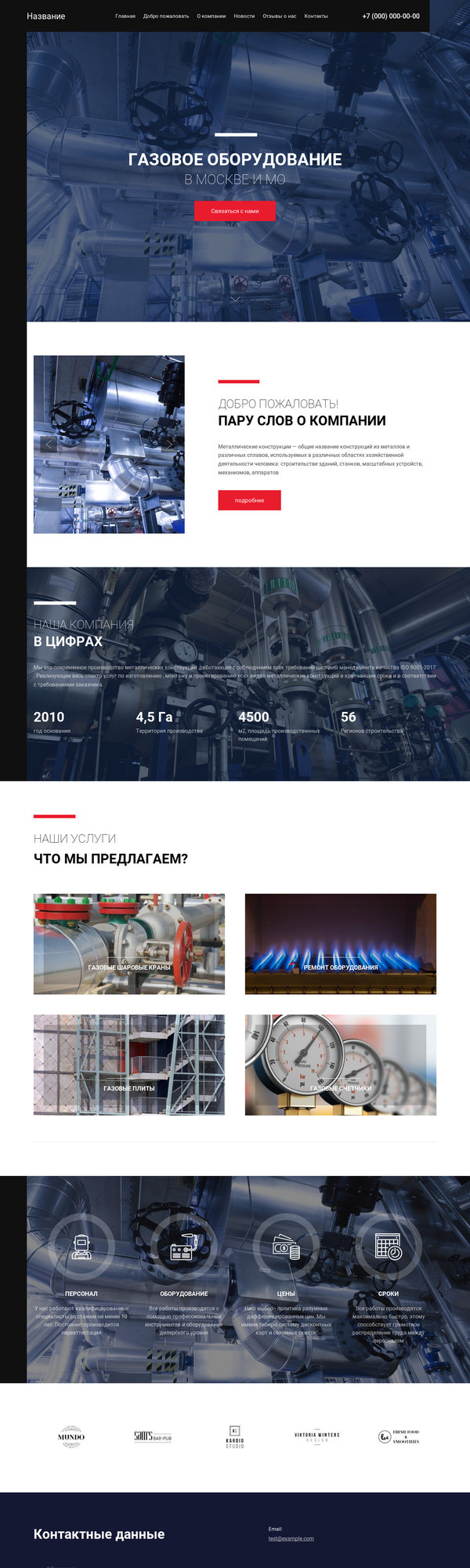Image resolution: width=470 pixels, height=1568 pixels.
Task: Open the Ремонт оборудования service card
Action: (x=341, y=945)
